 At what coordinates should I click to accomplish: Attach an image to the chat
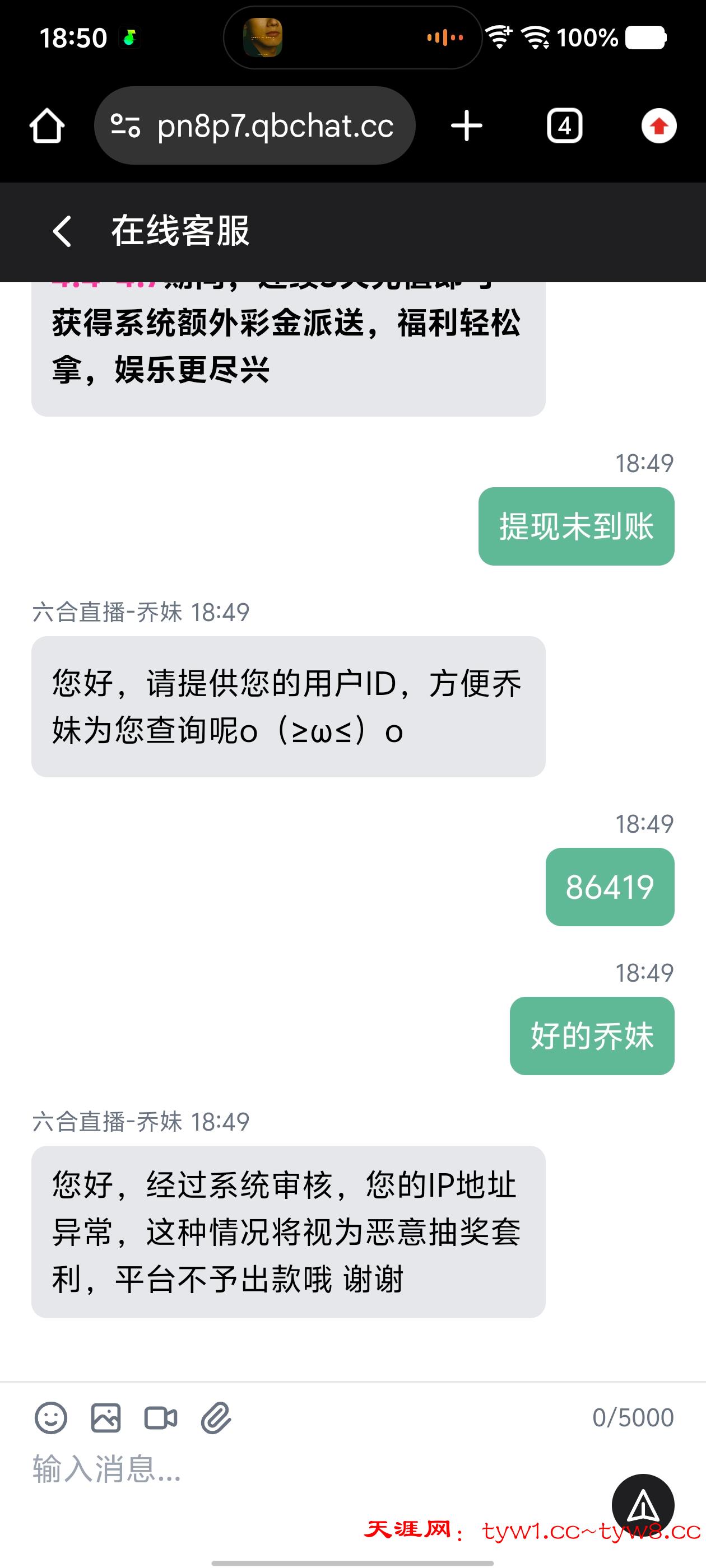click(x=106, y=1418)
